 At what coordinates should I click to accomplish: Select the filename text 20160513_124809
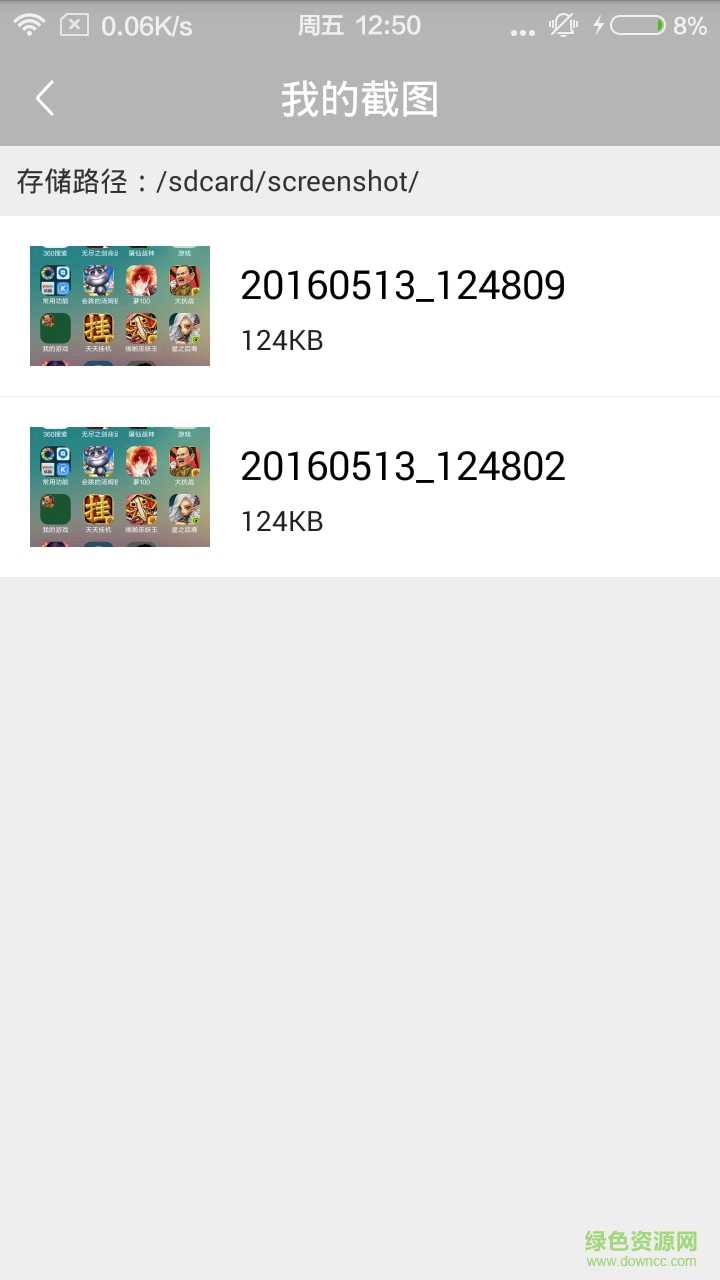pyautogui.click(x=403, y=287)
